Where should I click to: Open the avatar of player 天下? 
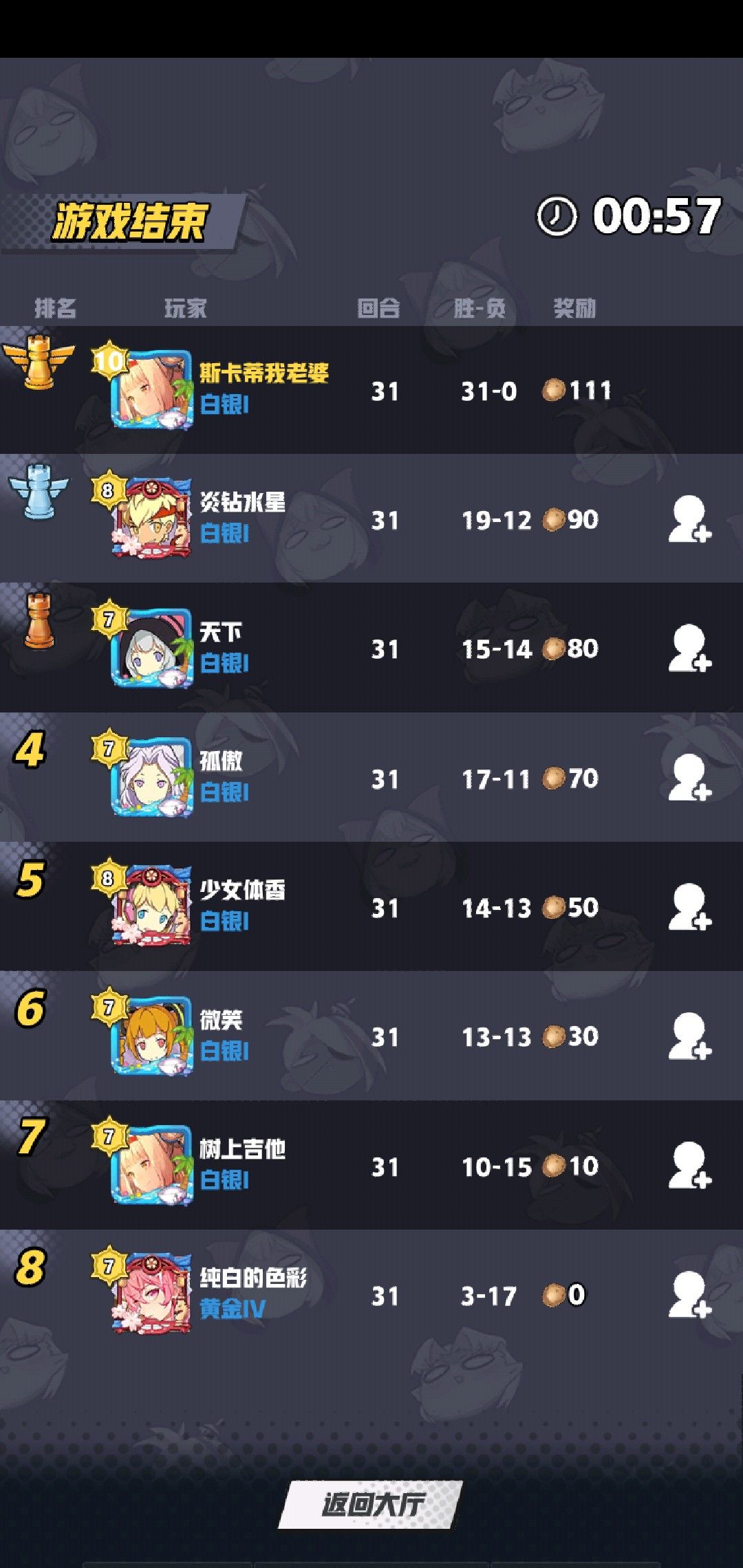click(x=152, y=649)
